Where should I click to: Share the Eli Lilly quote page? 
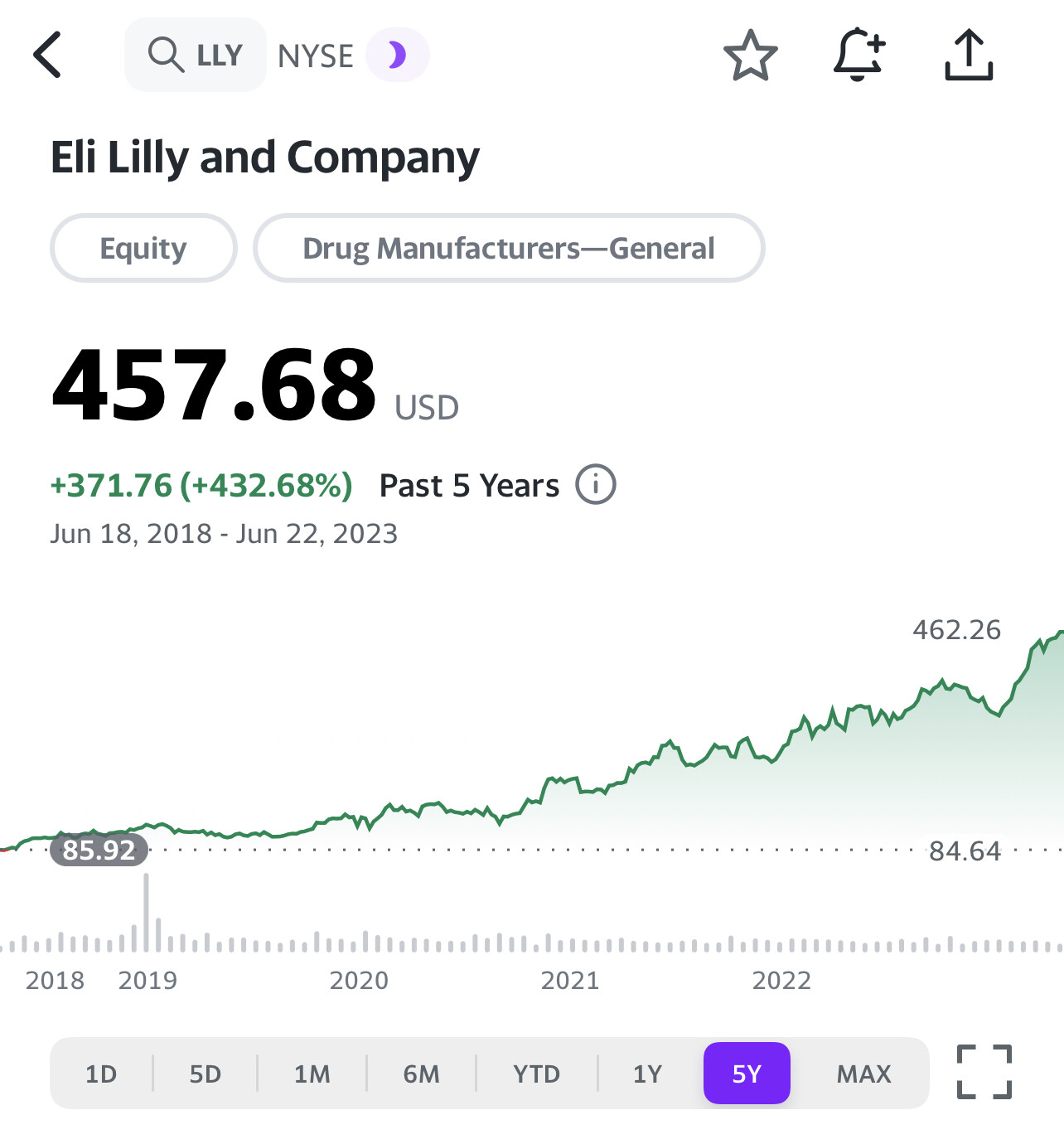point(968,55)
